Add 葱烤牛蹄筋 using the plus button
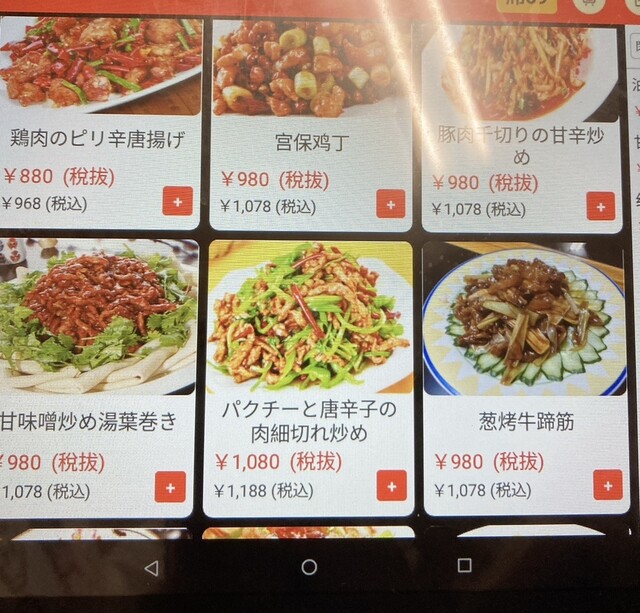The image size is (640, 613). pyautogui.click(x=607, y=485)
